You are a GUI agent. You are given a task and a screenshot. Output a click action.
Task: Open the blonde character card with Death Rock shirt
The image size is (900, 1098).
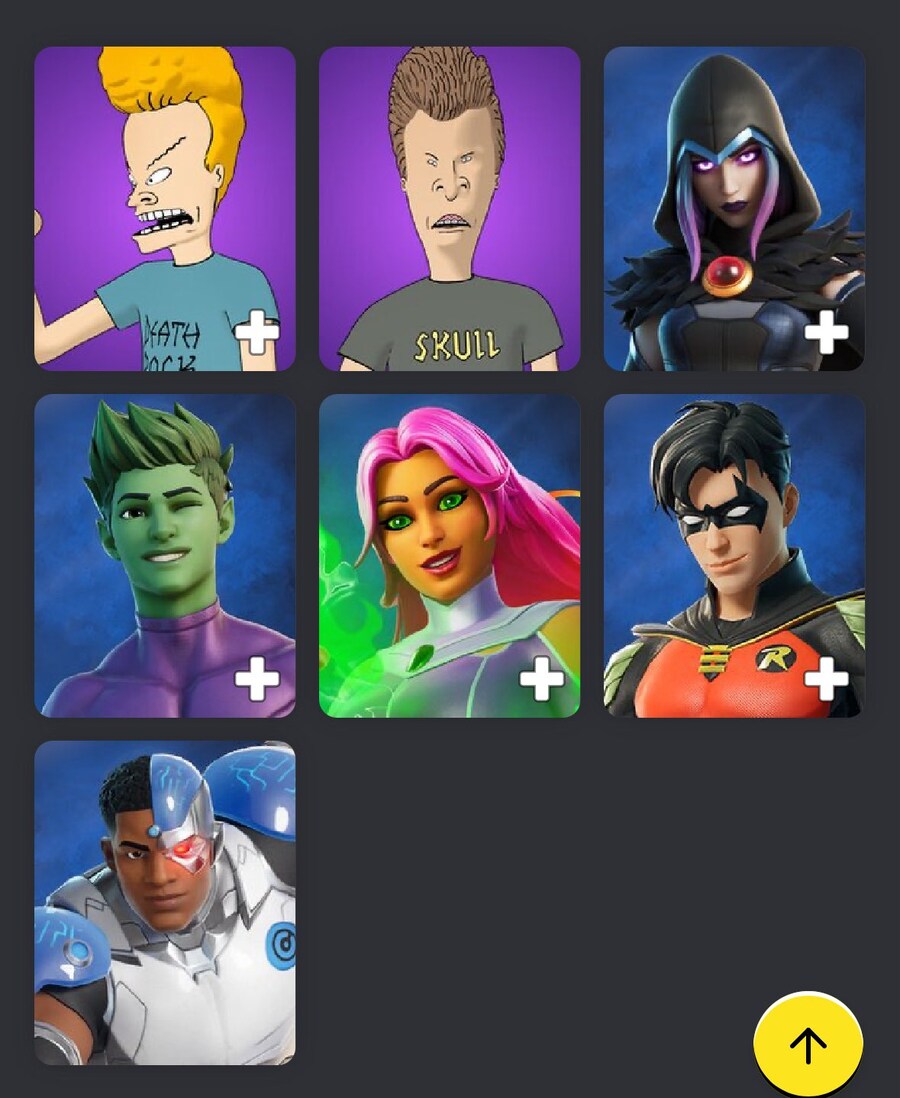point(164,208)
